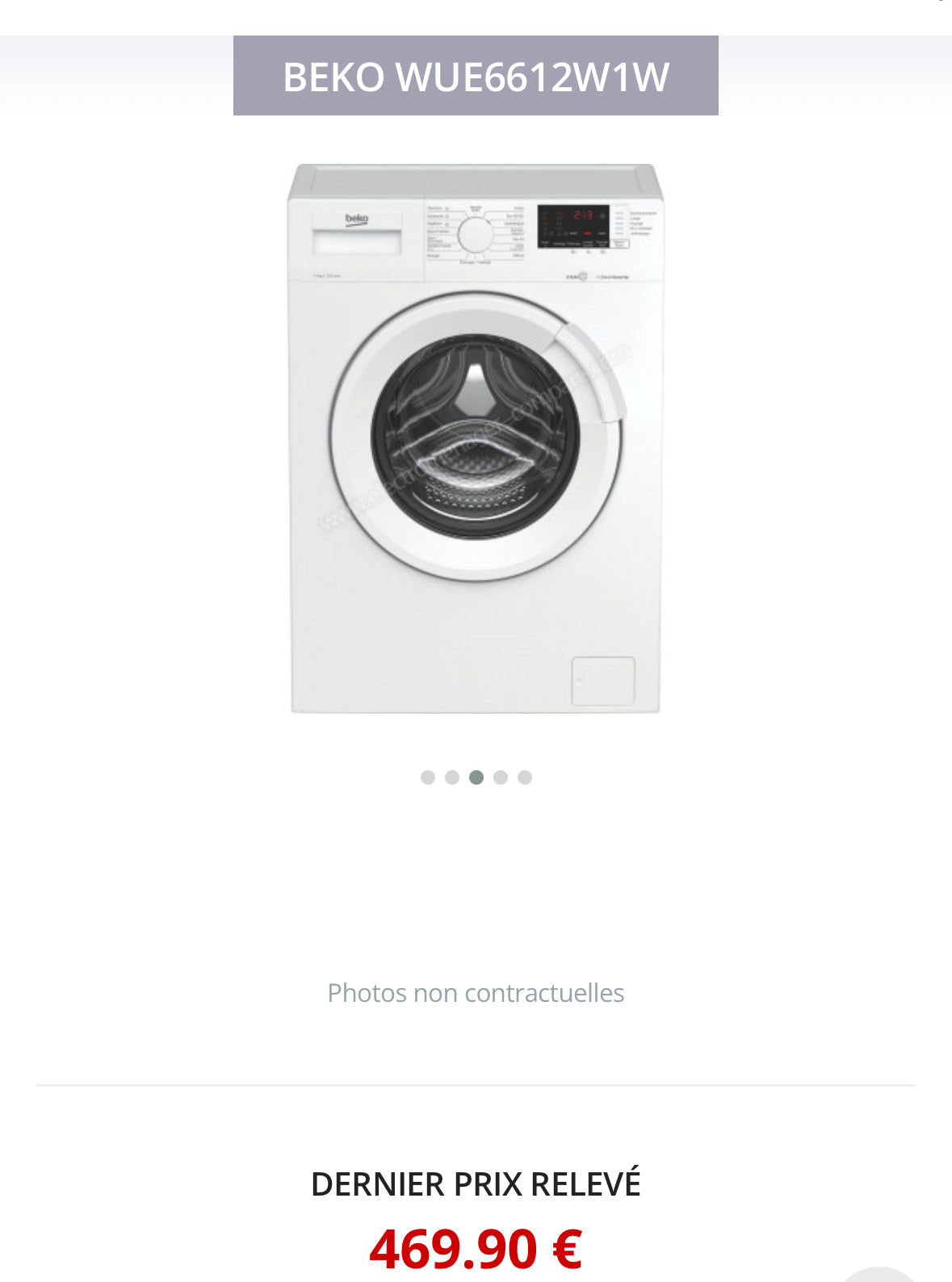
Task: Select the fifth carousel dot
Action: click(526, 777)
